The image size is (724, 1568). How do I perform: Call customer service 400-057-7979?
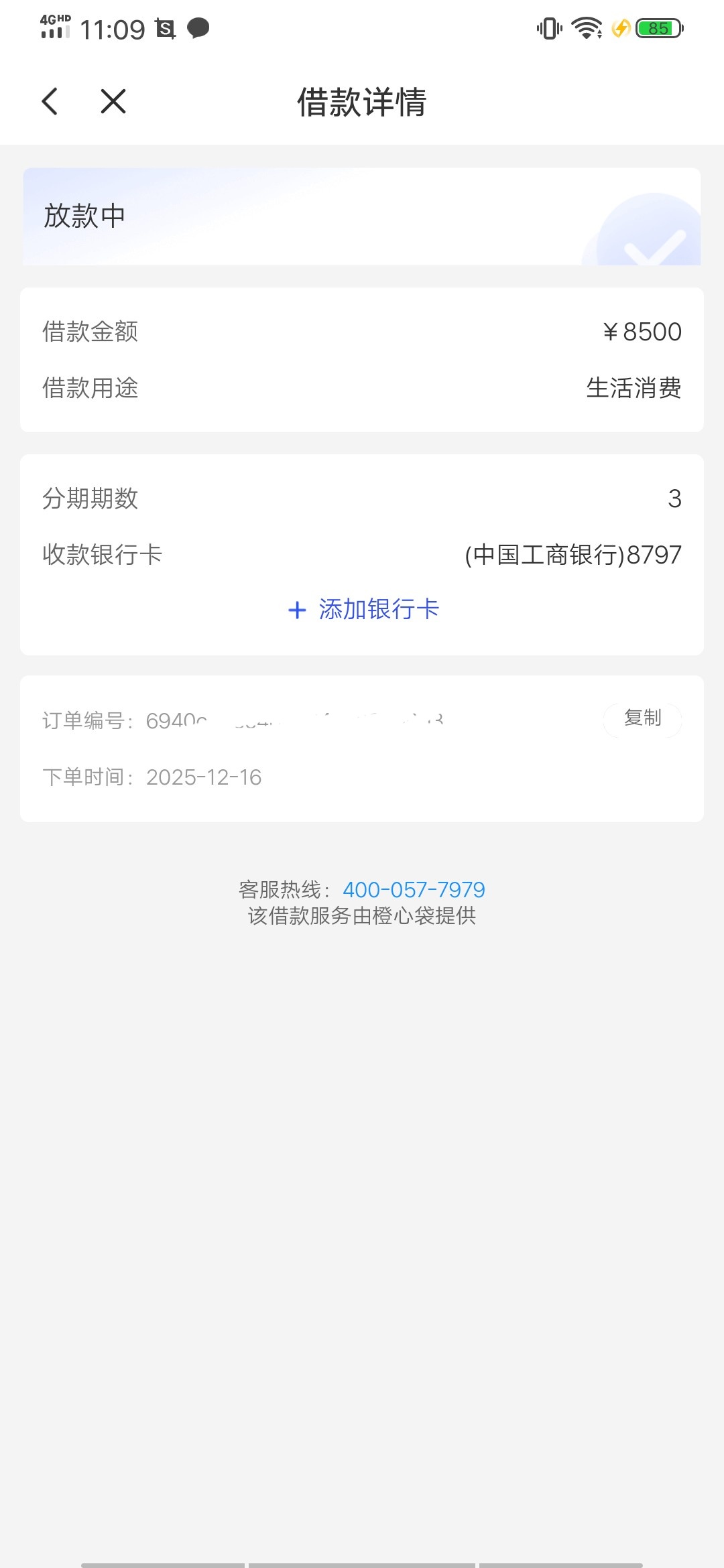pos(414,889)
